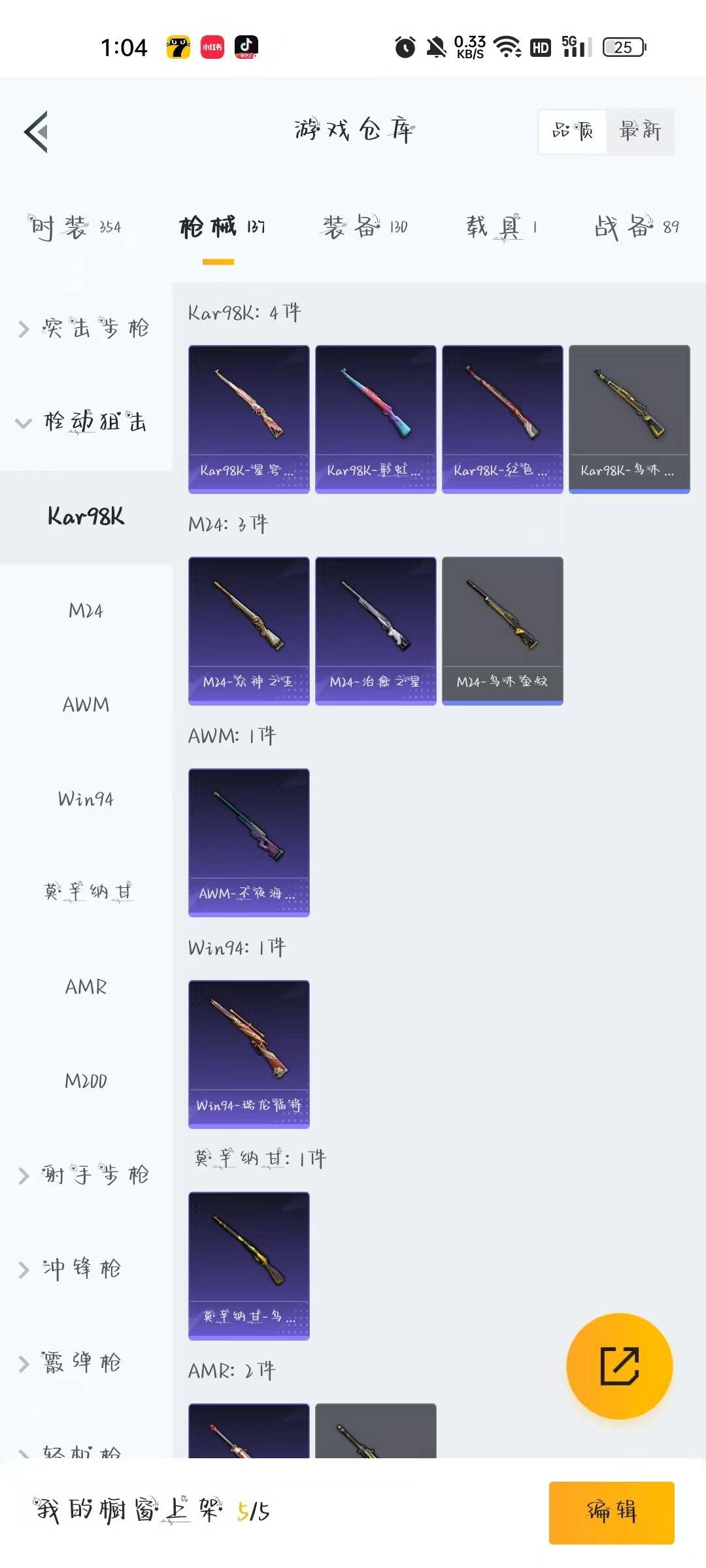Open the 战备 tab
The image size is (706, 1568).
click(637, 227)
